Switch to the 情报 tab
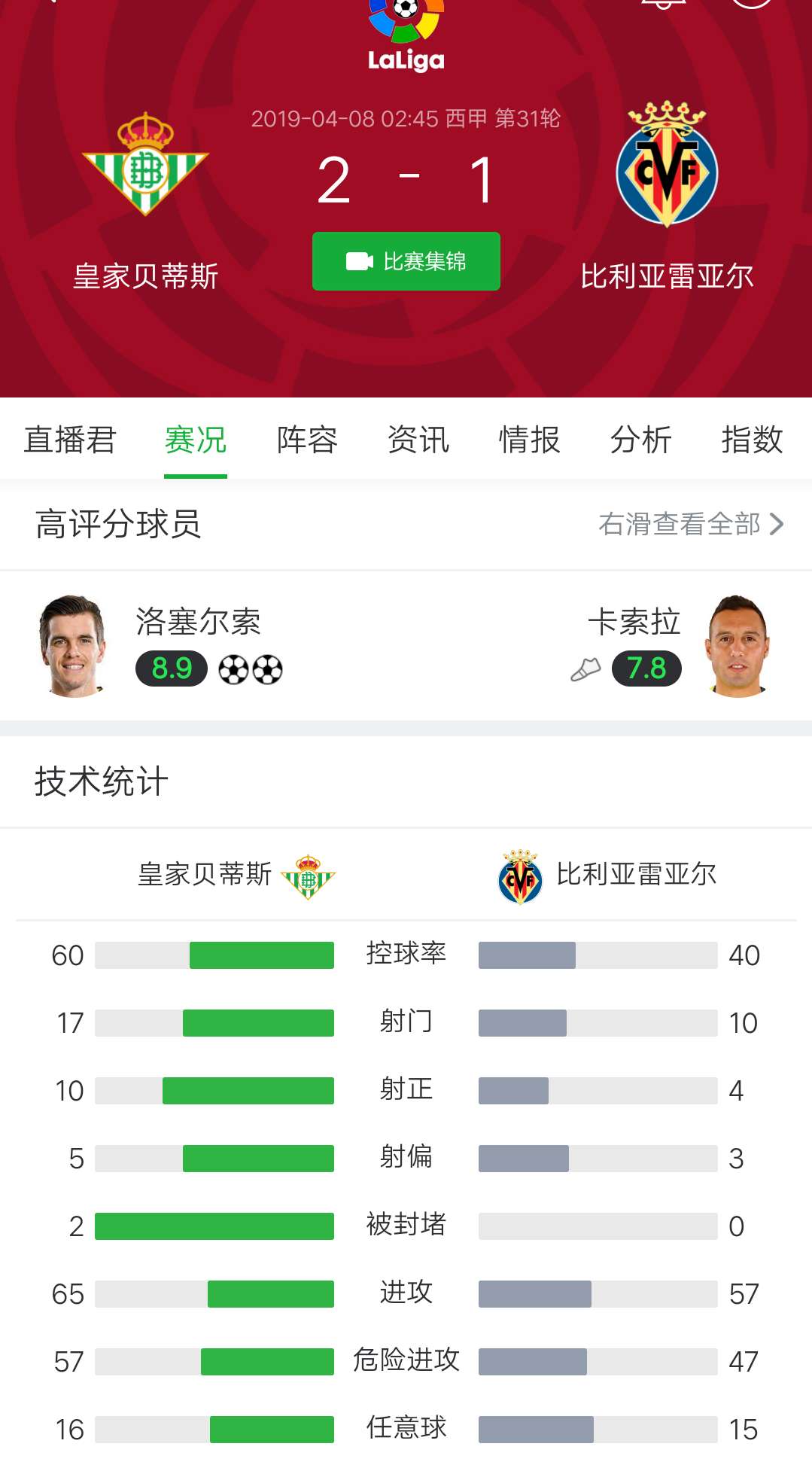Image resolution: width=812 pixels, height=1474 pixels. [x=529, y=440]
